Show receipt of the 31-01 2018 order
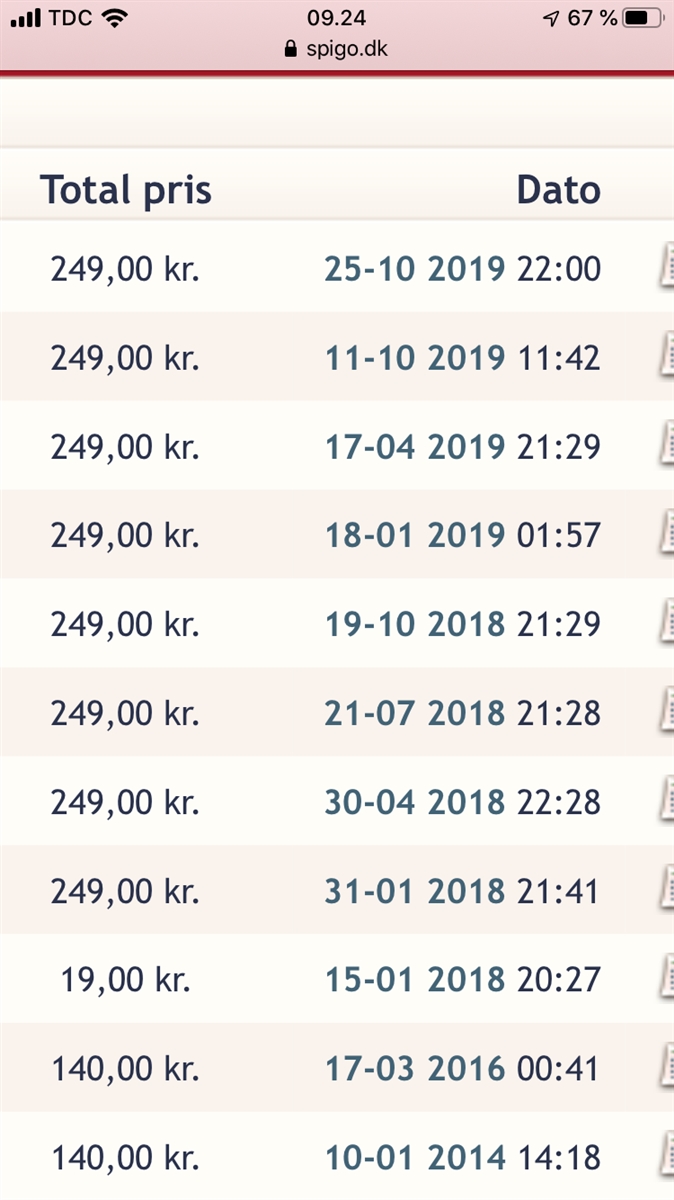This screenshot has width=674, height=1200. click(x=665, y=891)
